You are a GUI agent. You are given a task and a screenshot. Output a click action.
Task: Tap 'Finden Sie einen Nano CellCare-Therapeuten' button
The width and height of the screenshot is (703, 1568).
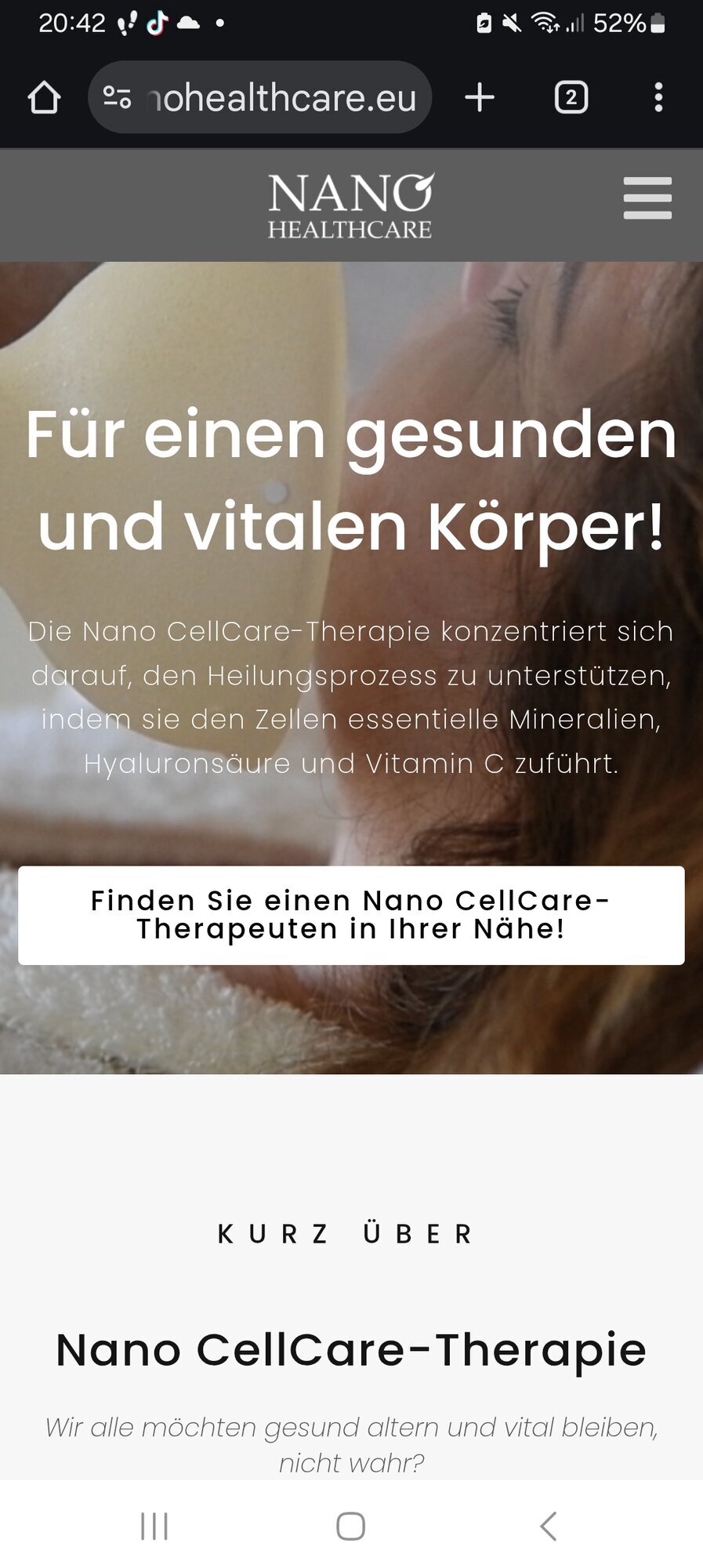tap(351, 914)
